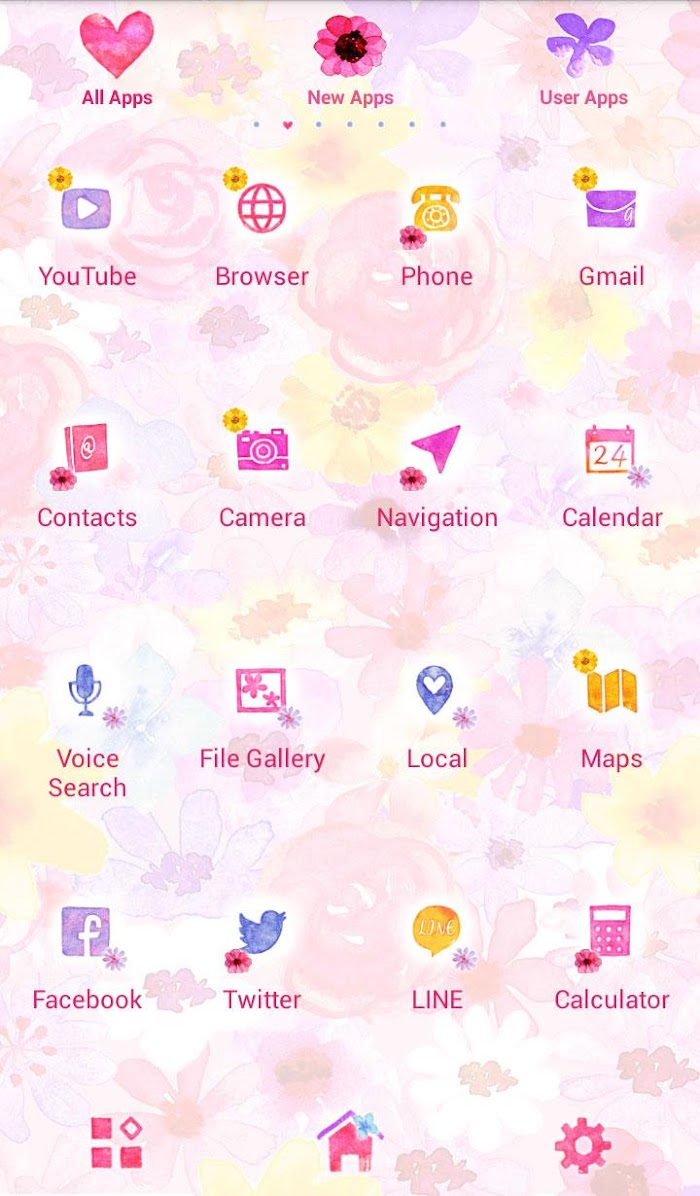Launch the Camera
The image size is (700, 1196).
click(x=262, y=470)
